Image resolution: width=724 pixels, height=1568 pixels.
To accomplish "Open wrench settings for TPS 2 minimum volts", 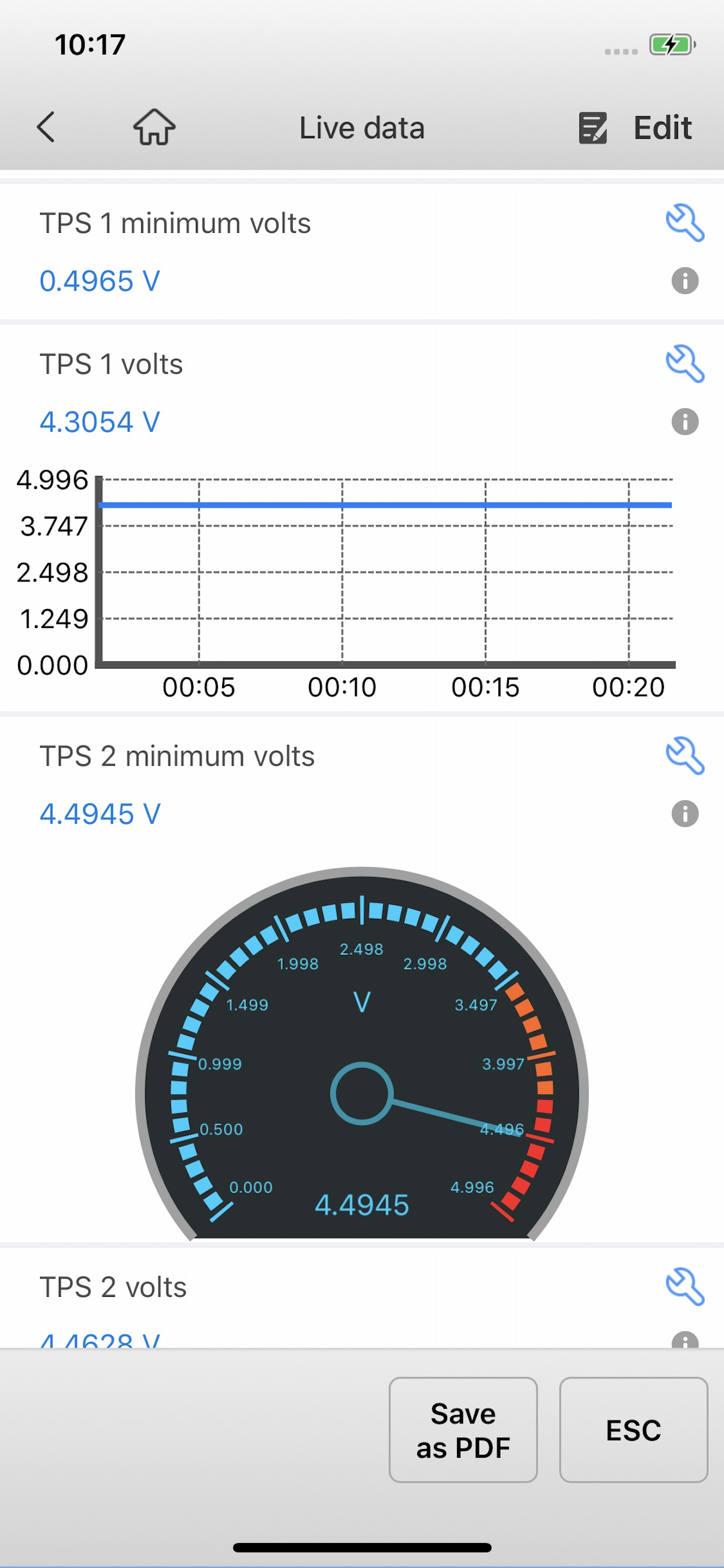I will [x=685, y=756].
